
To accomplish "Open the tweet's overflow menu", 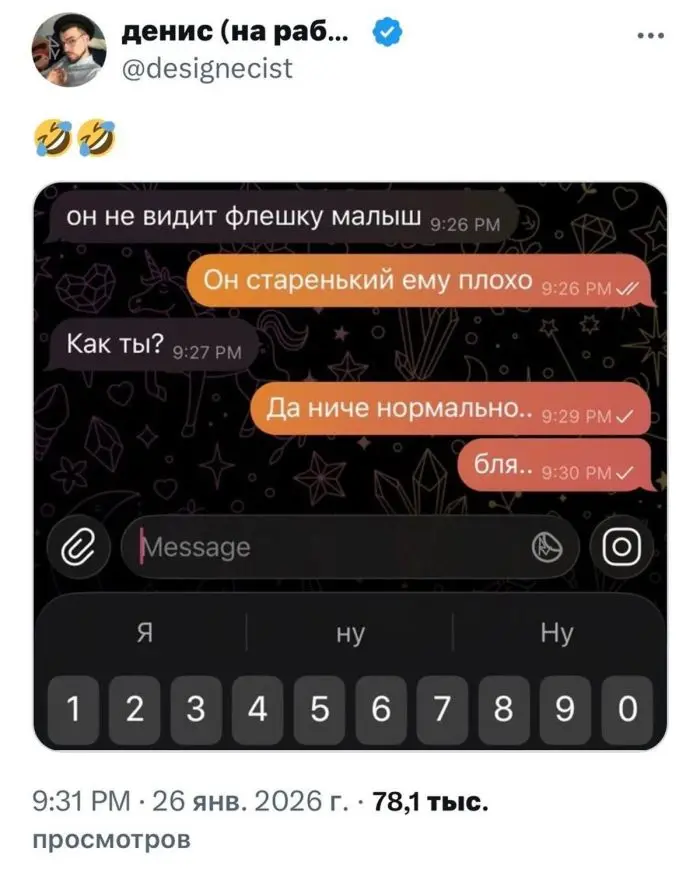I will tap(649, 35).
